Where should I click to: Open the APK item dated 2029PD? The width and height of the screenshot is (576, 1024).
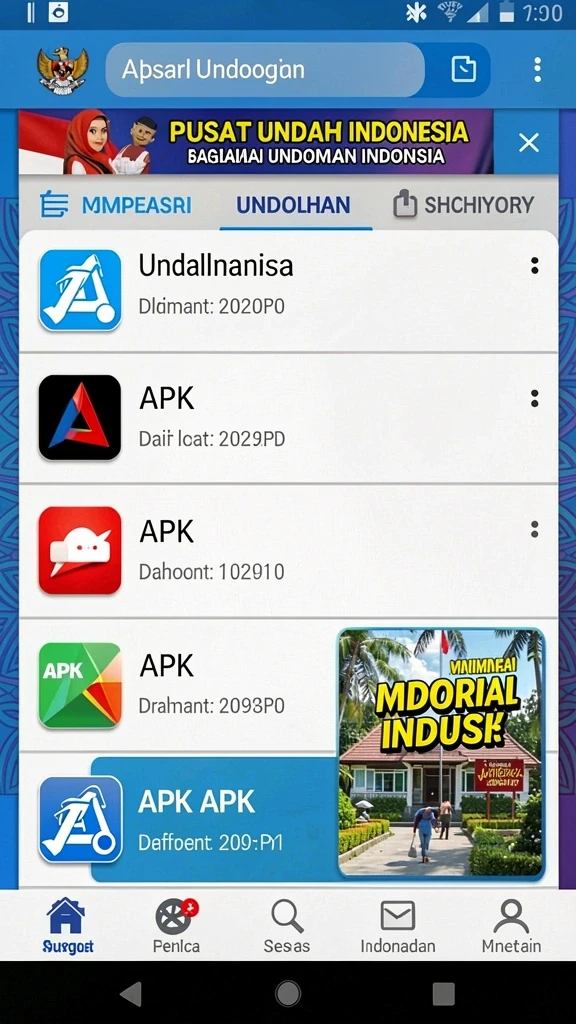click(288, 418)
